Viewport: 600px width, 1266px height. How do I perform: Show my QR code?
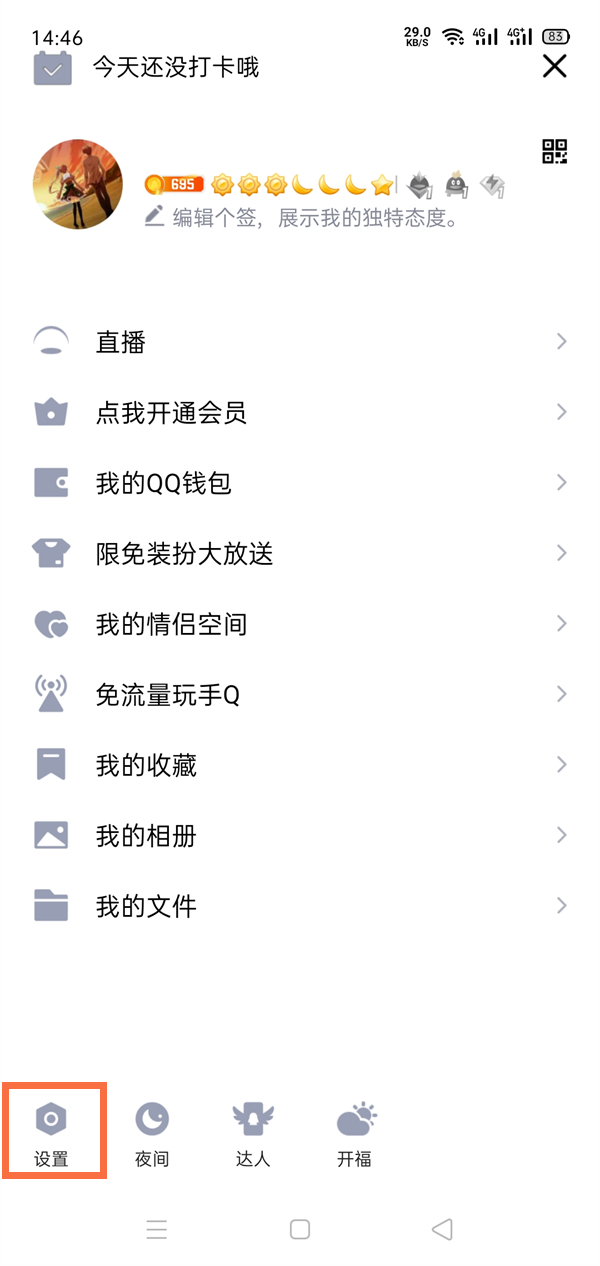[555, 151]
